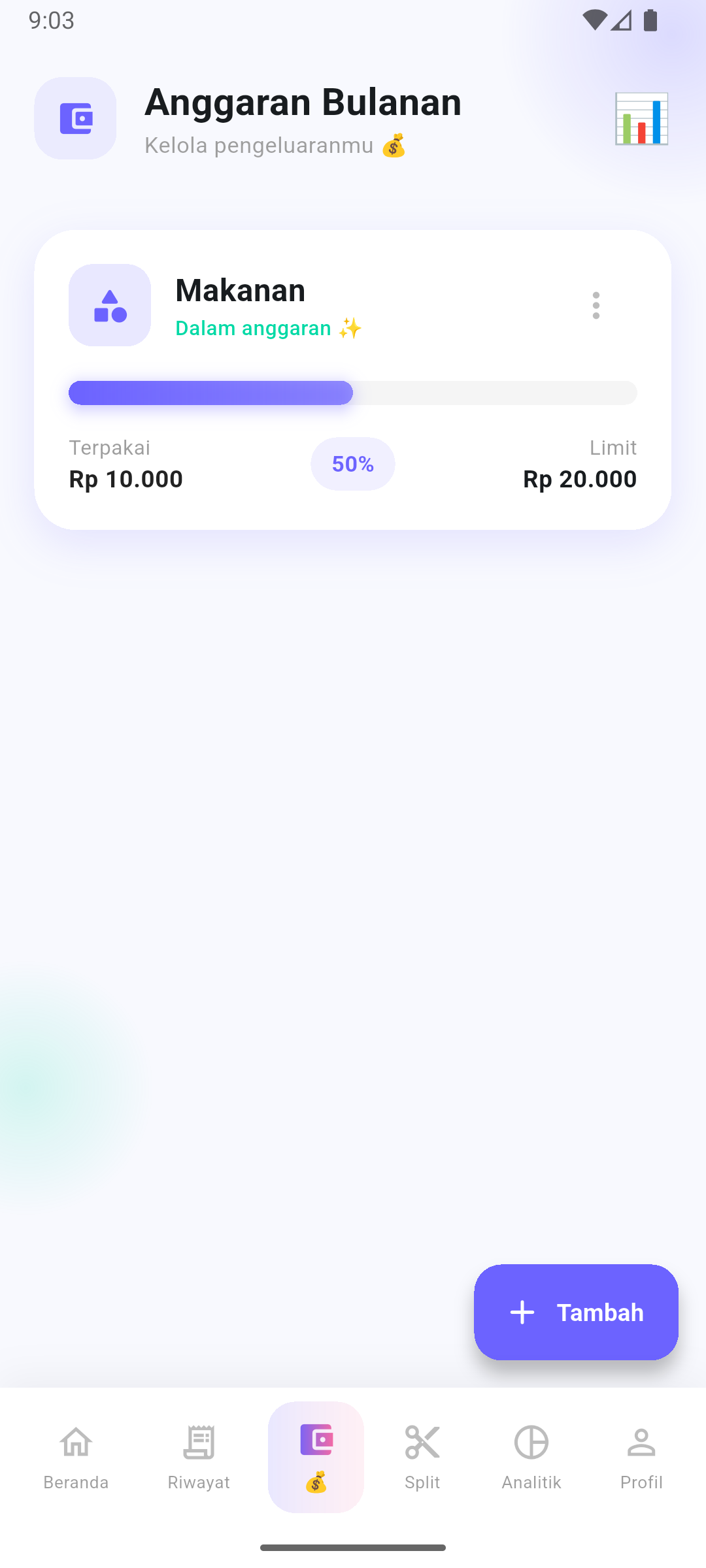Open the bar chart icon in header

(641, 119)
